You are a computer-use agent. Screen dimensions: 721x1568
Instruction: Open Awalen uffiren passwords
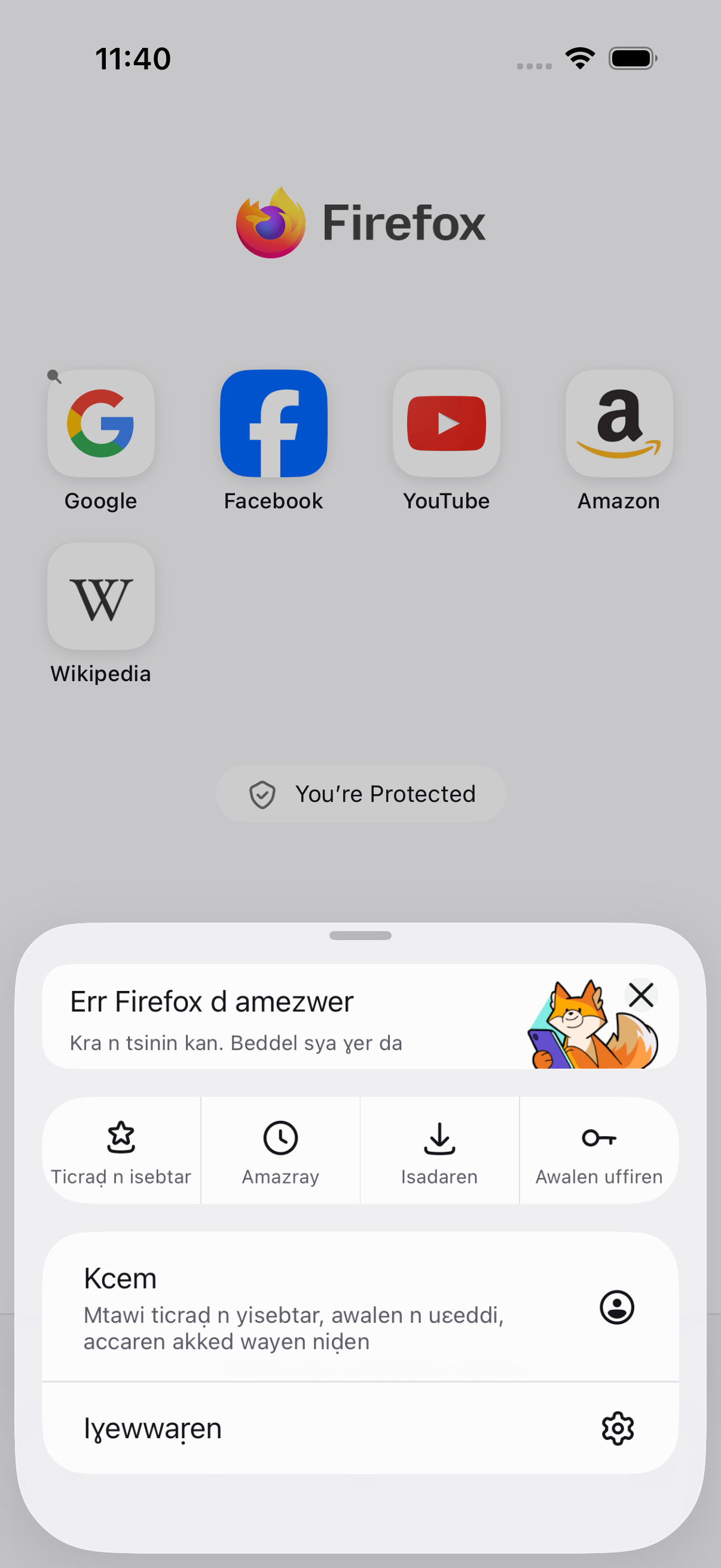tap(598, 1151)
